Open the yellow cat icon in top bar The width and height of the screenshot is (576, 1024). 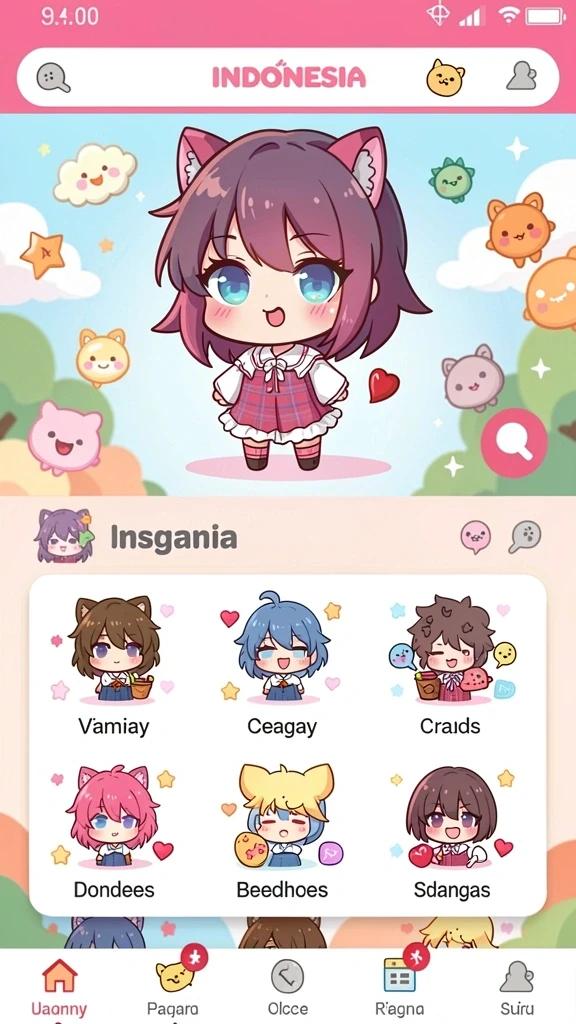(x=445, y=78)
